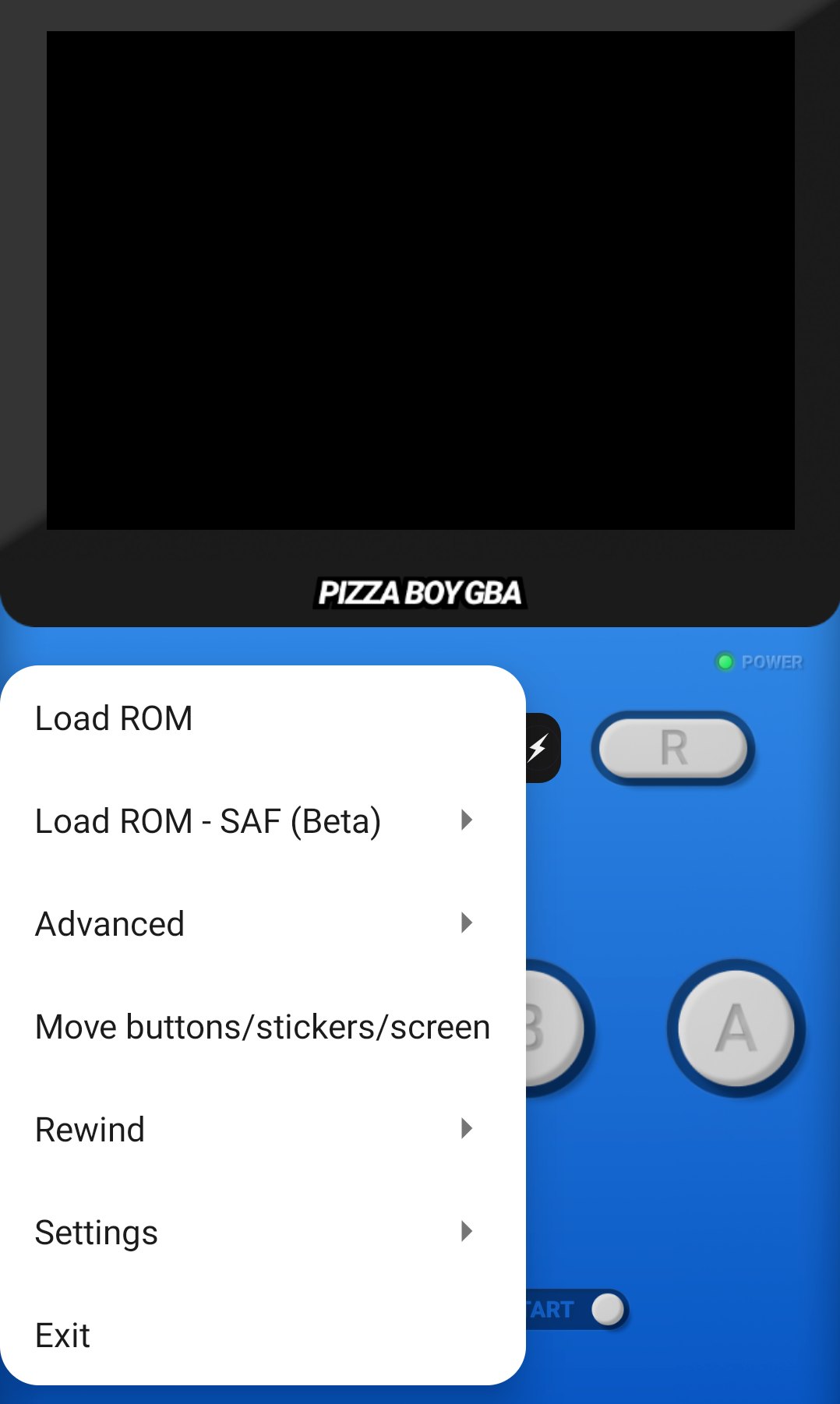Expand the Advanced submenu
The height and width of the screenshot is (1404, 840).
(110, 924)
